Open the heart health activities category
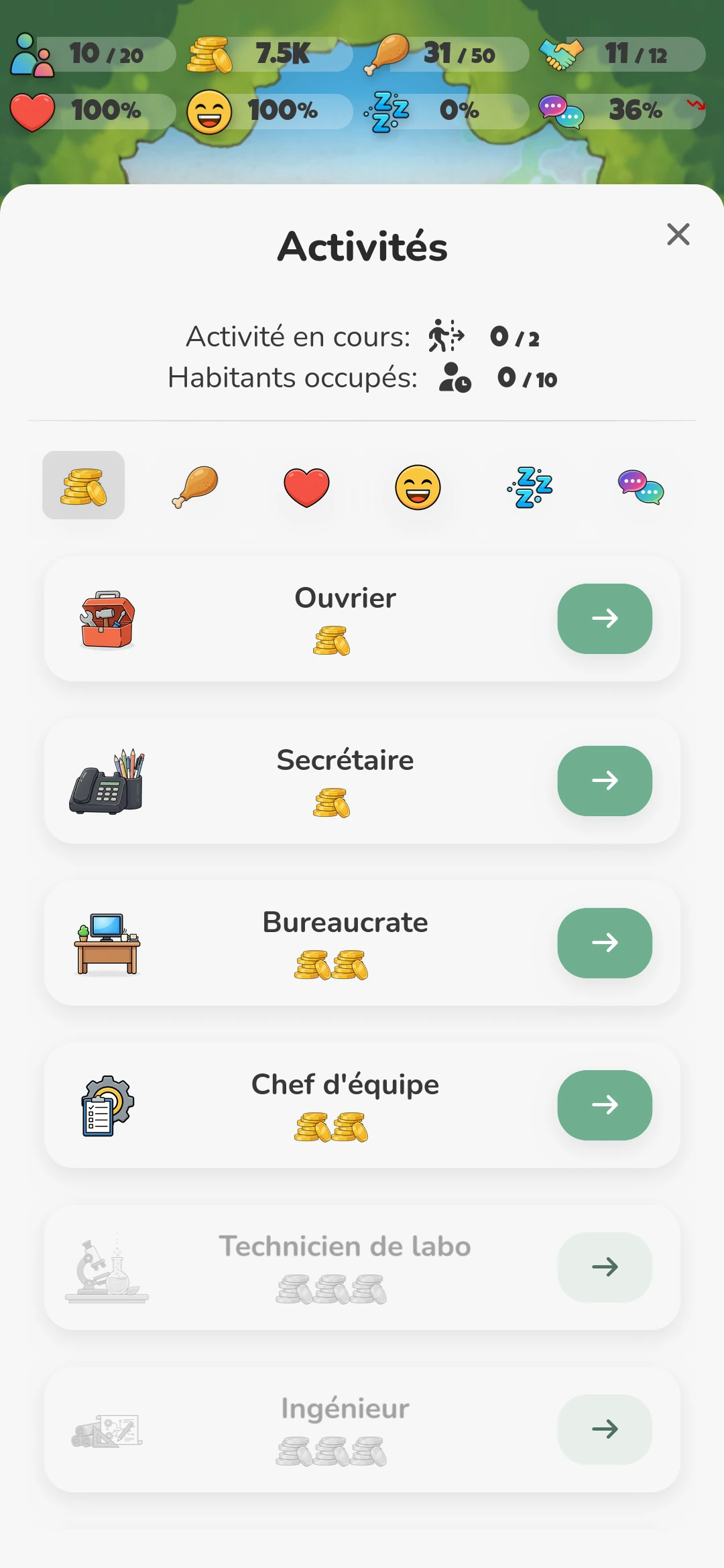The width and height of the screenshot is (724, 1568). tap(306, 485)
